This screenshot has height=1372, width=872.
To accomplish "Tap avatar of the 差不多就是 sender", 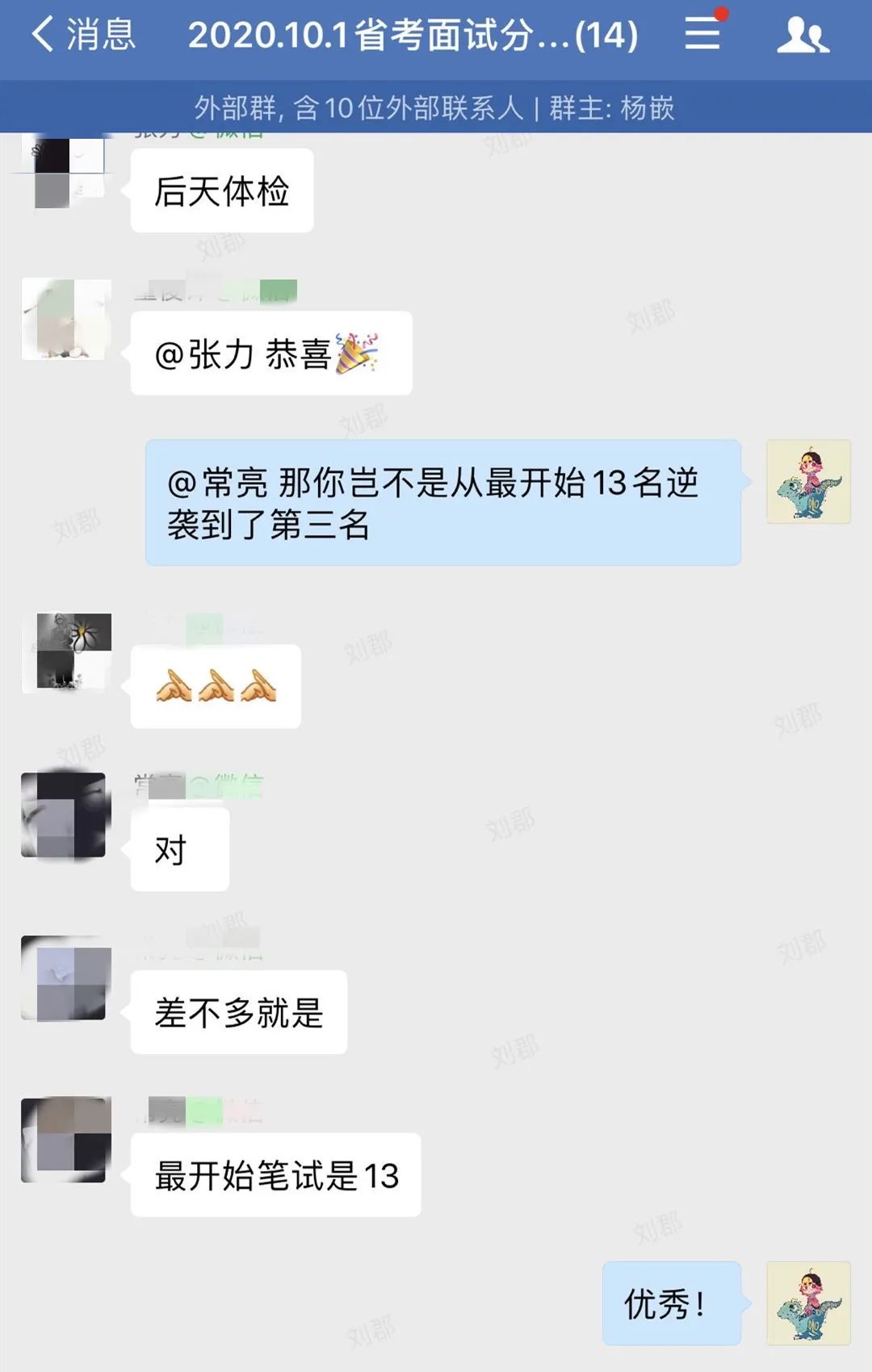I will pyautogui.click(x=66, y=978).
